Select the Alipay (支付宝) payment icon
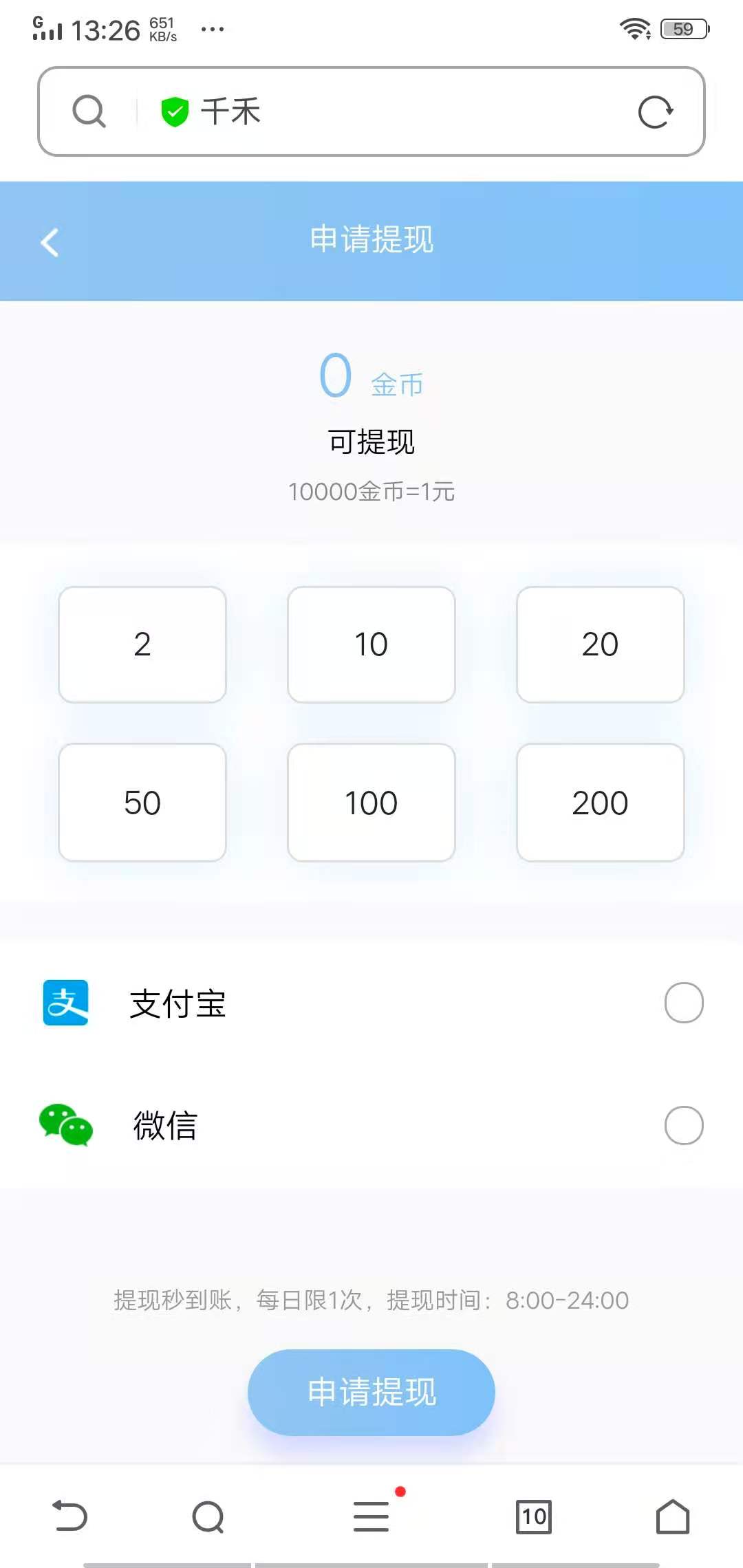The height and width of the screenshot is (1568, 743). point(65,1003)
